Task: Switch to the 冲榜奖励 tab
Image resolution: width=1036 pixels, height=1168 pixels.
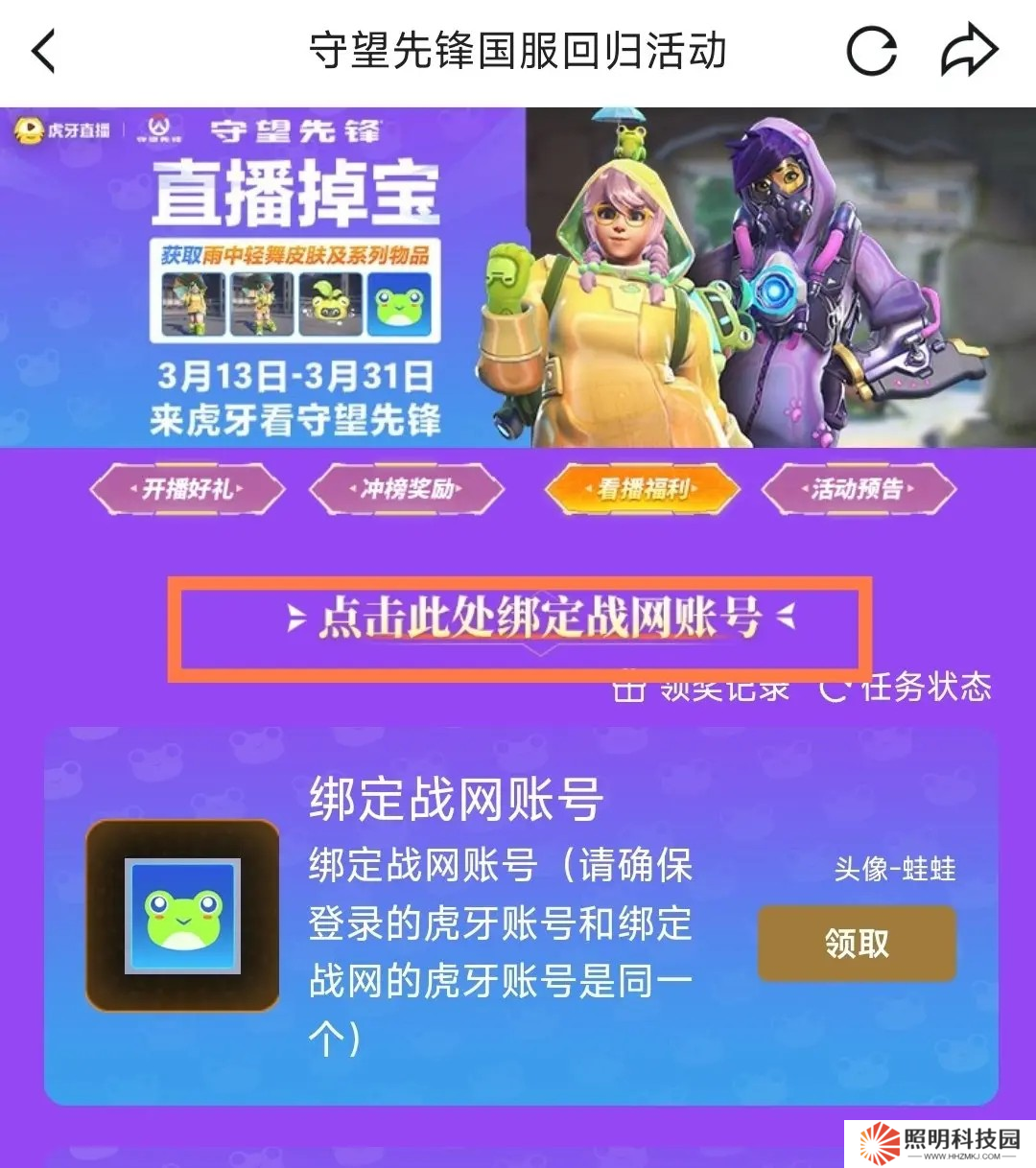Action: click(x=407, y=489)
